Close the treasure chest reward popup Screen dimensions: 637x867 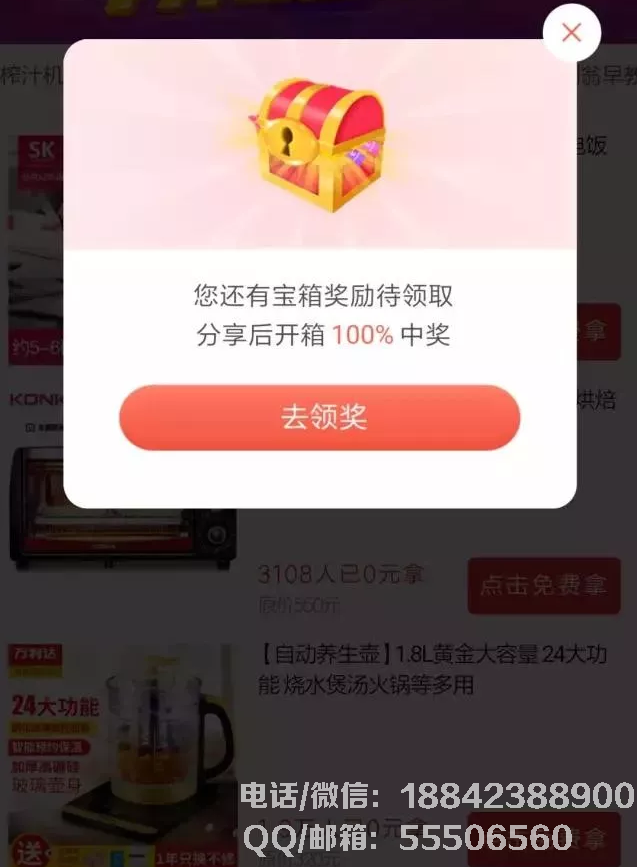pyautogui.click(x=571, y=33)
